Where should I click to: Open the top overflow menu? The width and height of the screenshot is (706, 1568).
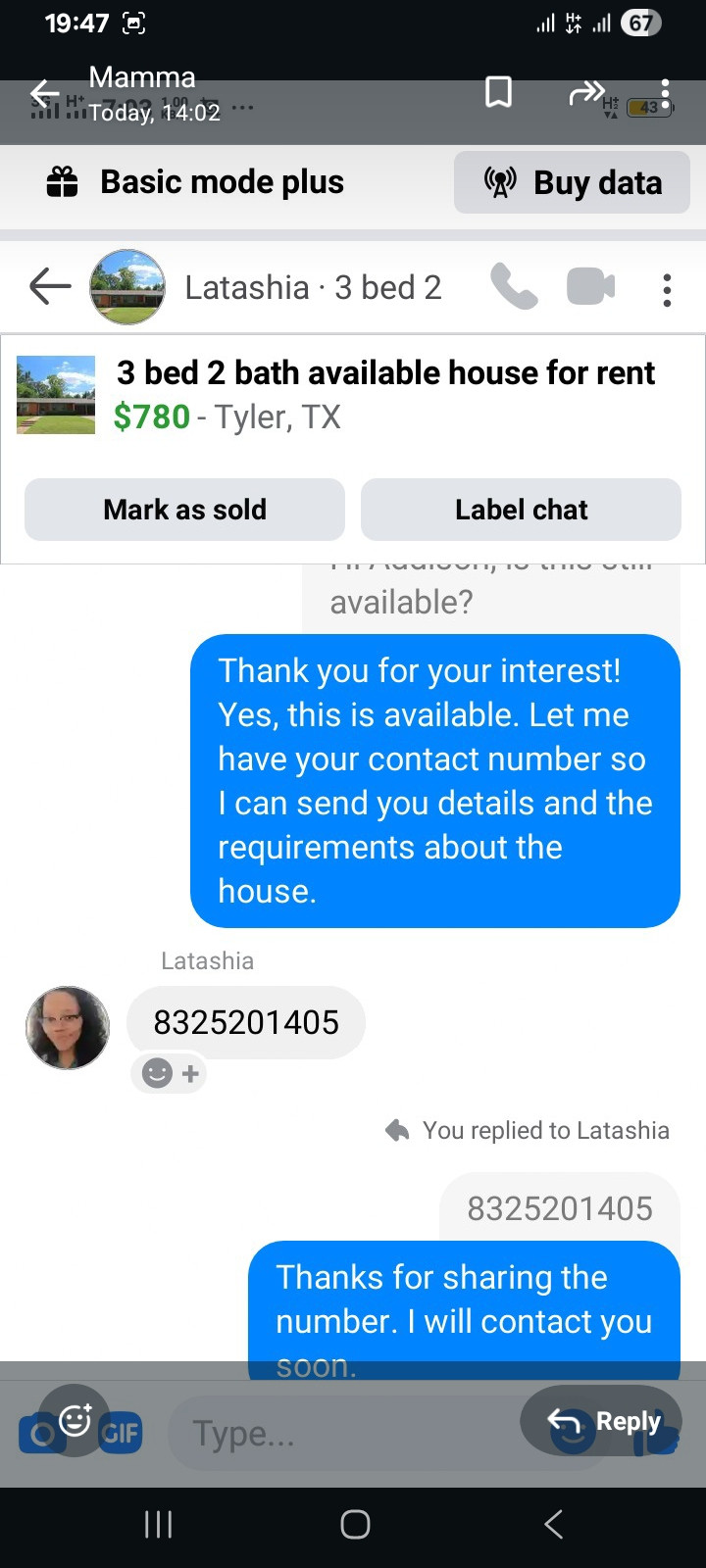coord(666,93)
